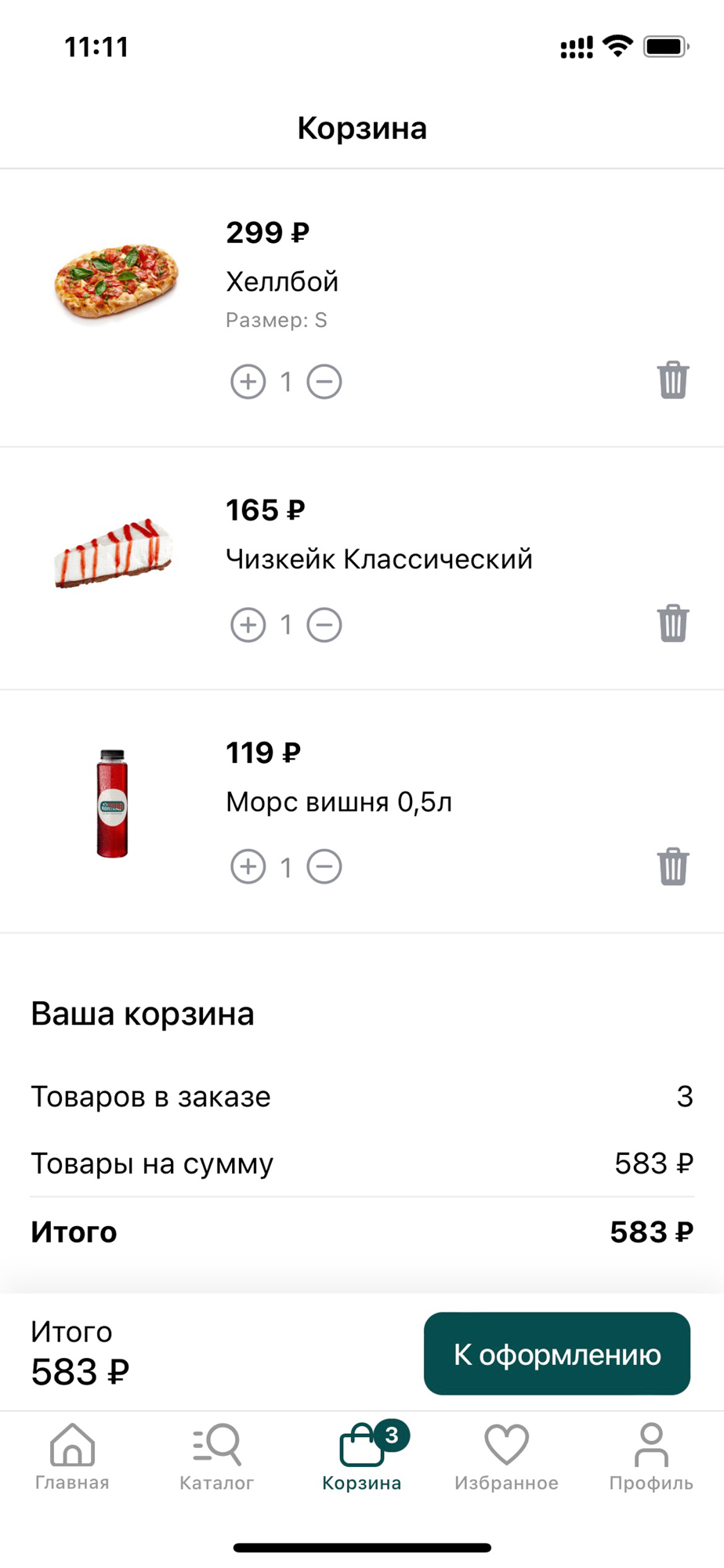Switch to the Профиль tab
The height and width of the screenshot is (1568, 724).
pyautogui.click(x=651, y=1457)
